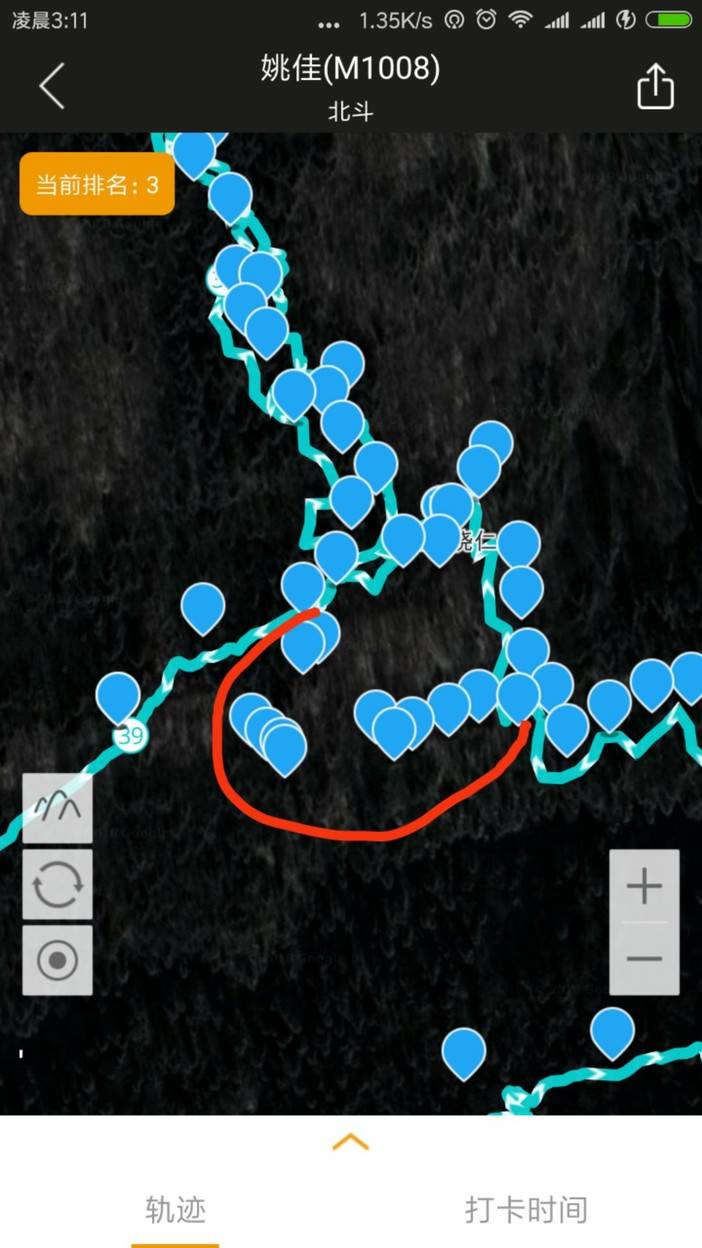The image size is (702, 1248).
Task: Expand the bottom panel with the up chevron
Action: click(351, 1142)
